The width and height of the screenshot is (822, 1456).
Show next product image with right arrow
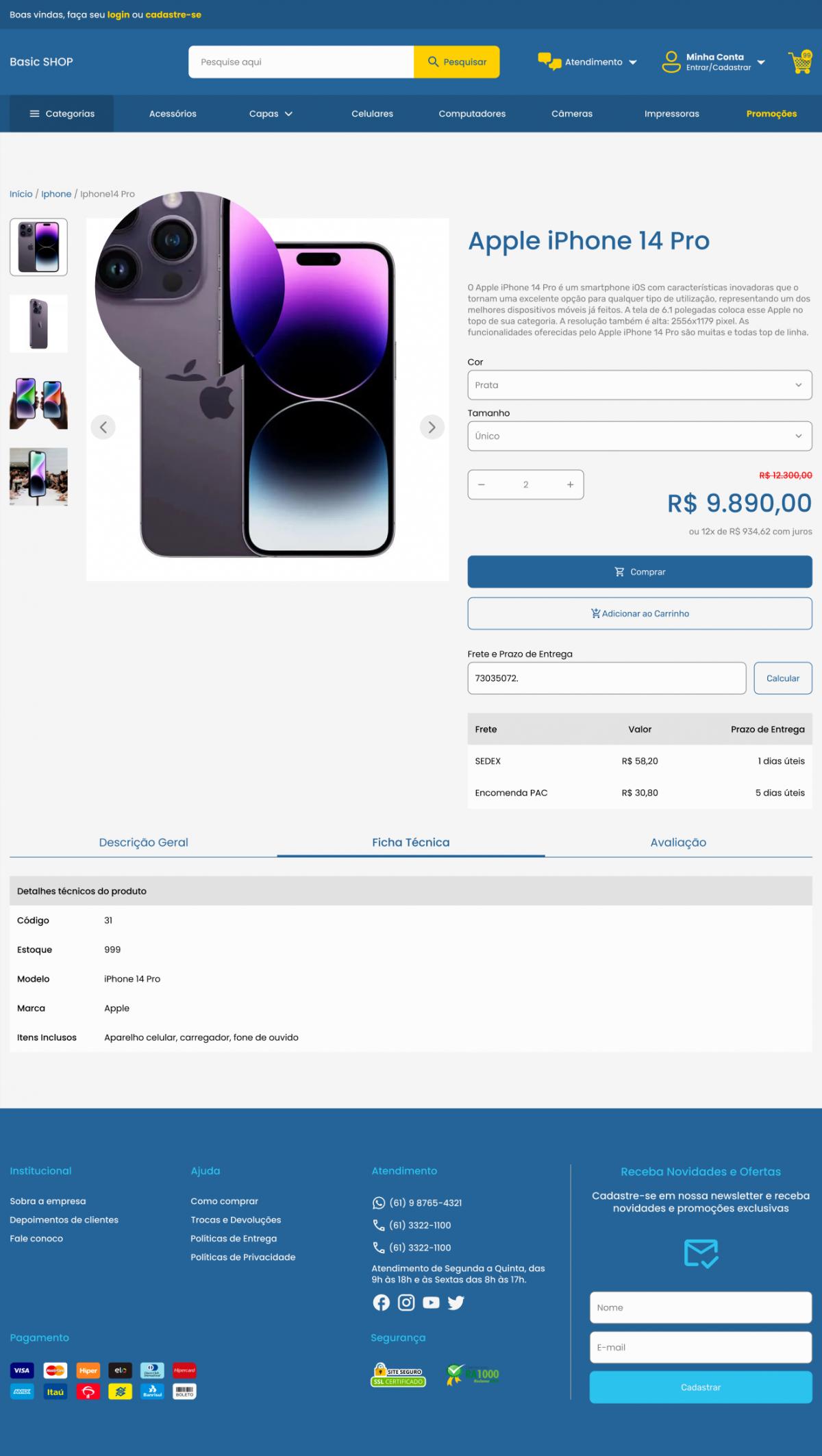[x=432, y=427]
